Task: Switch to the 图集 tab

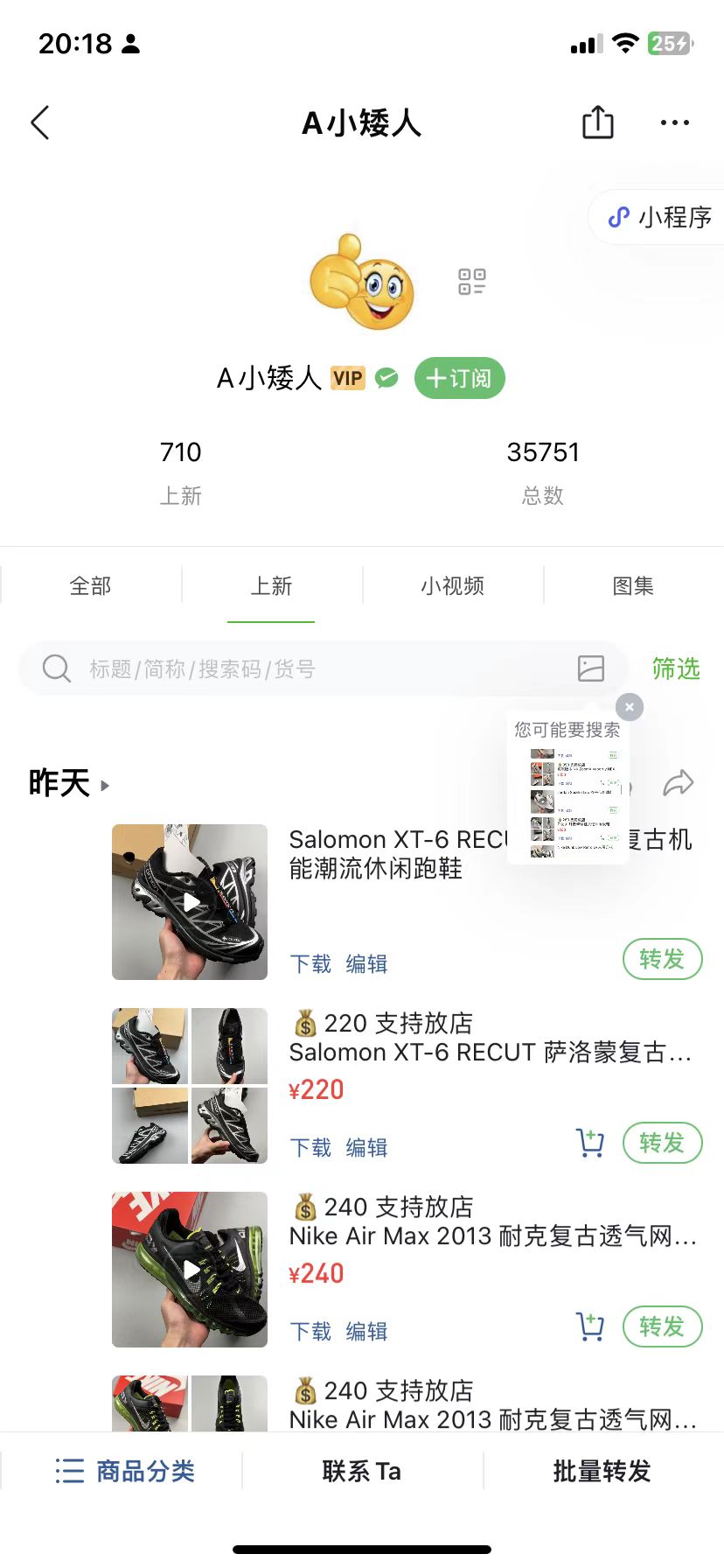Action: pos(633,585)
